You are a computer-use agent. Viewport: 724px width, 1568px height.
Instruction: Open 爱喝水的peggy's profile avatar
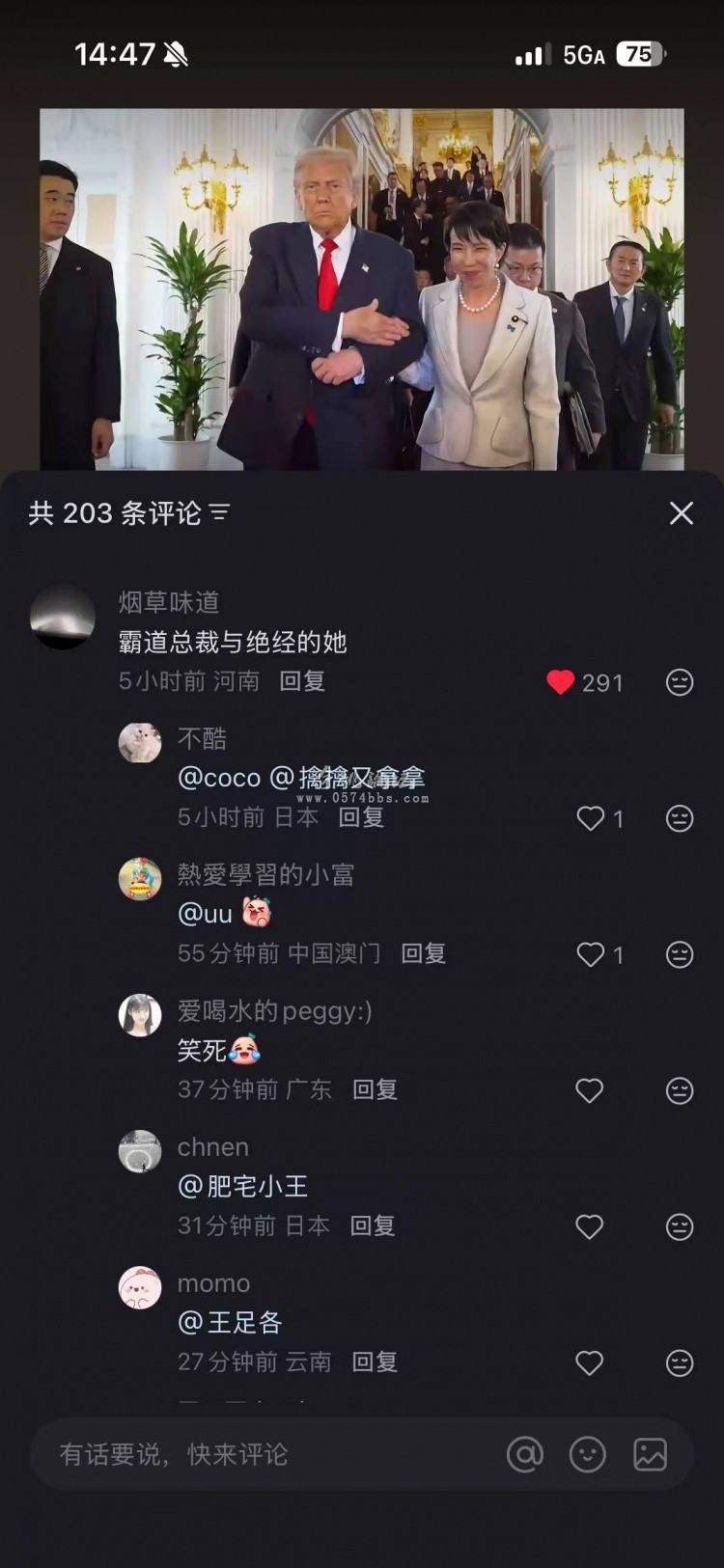click(x=140, y=1010)
